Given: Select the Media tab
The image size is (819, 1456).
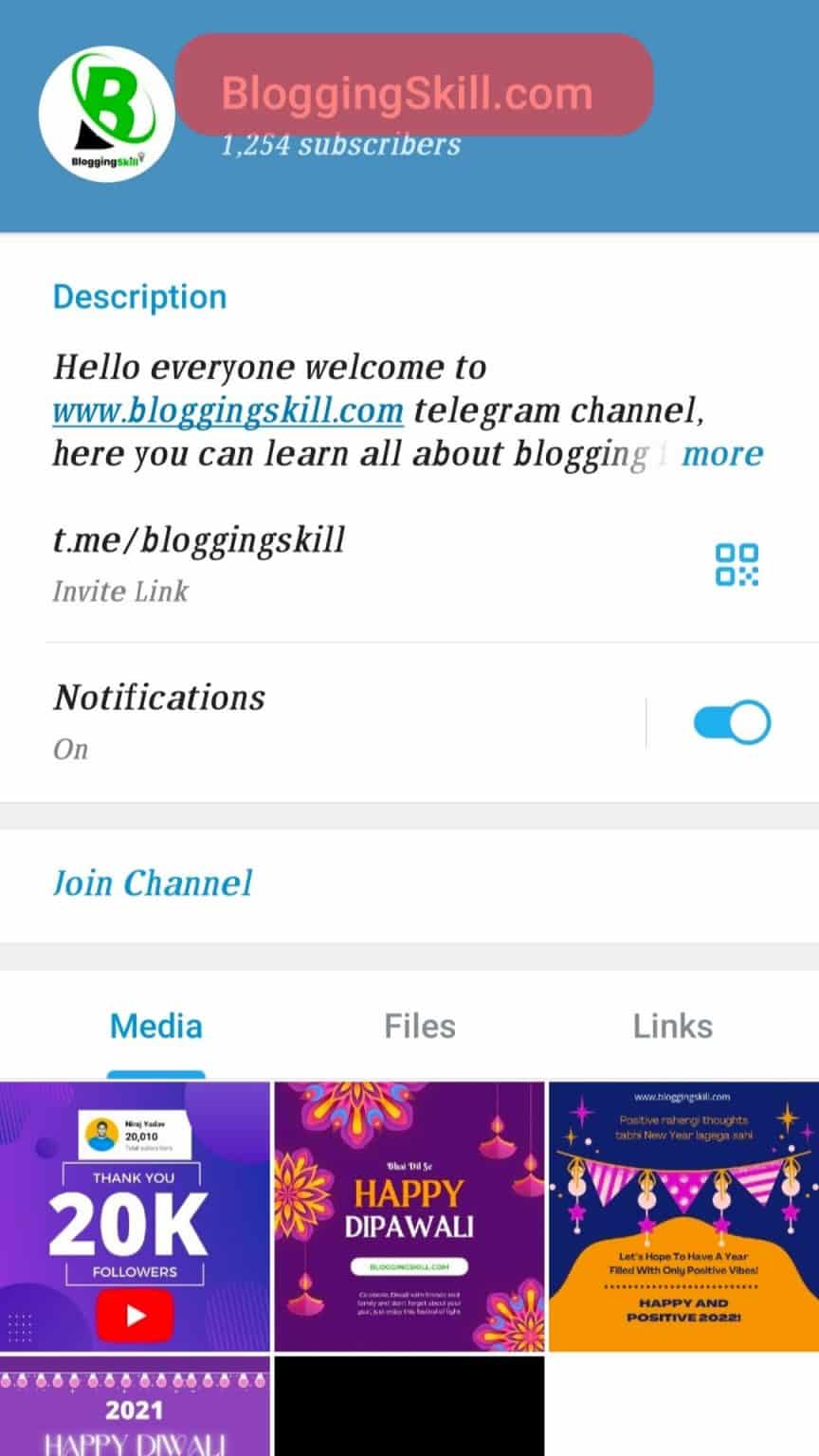Looking at the screenshot, I should pos(155,1025).
